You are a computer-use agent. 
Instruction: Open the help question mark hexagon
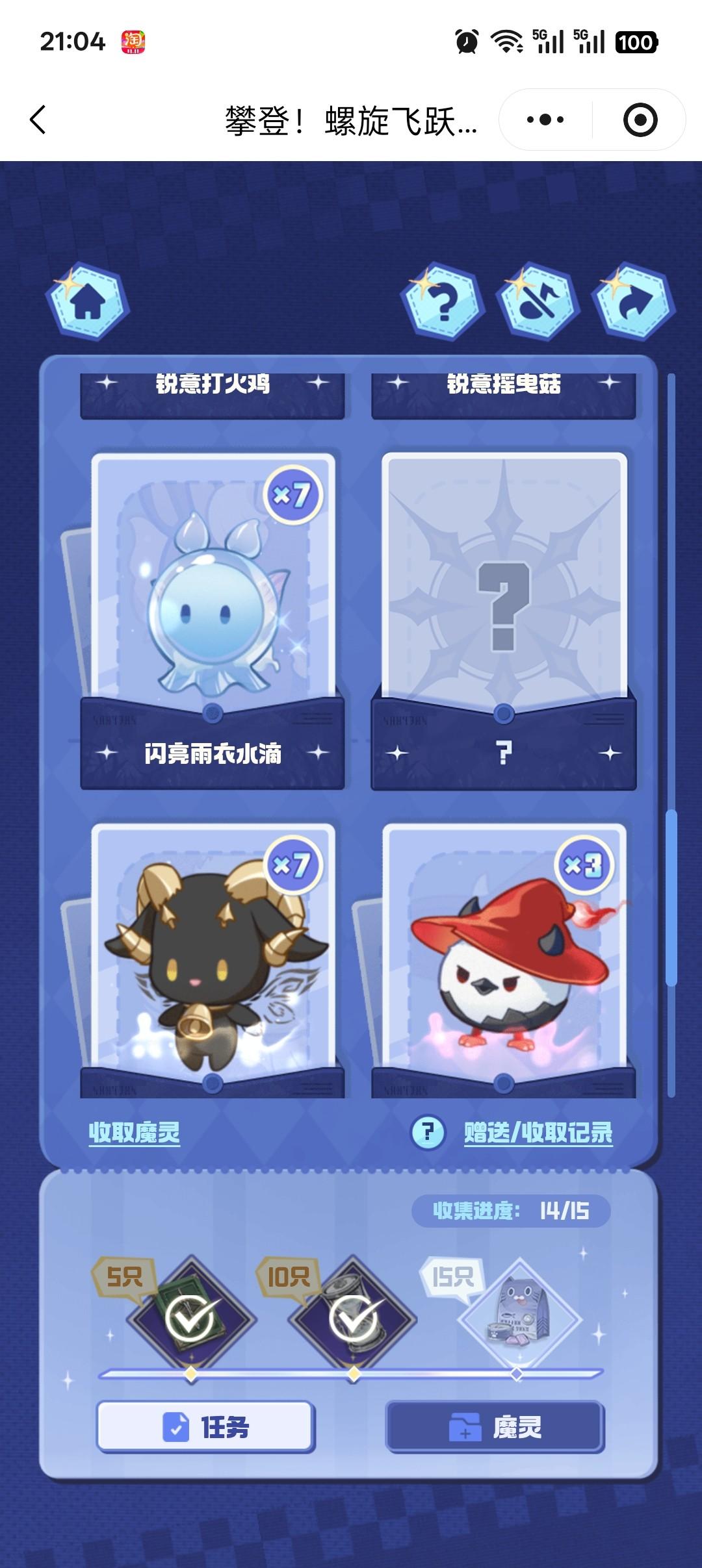coord(443,301)
